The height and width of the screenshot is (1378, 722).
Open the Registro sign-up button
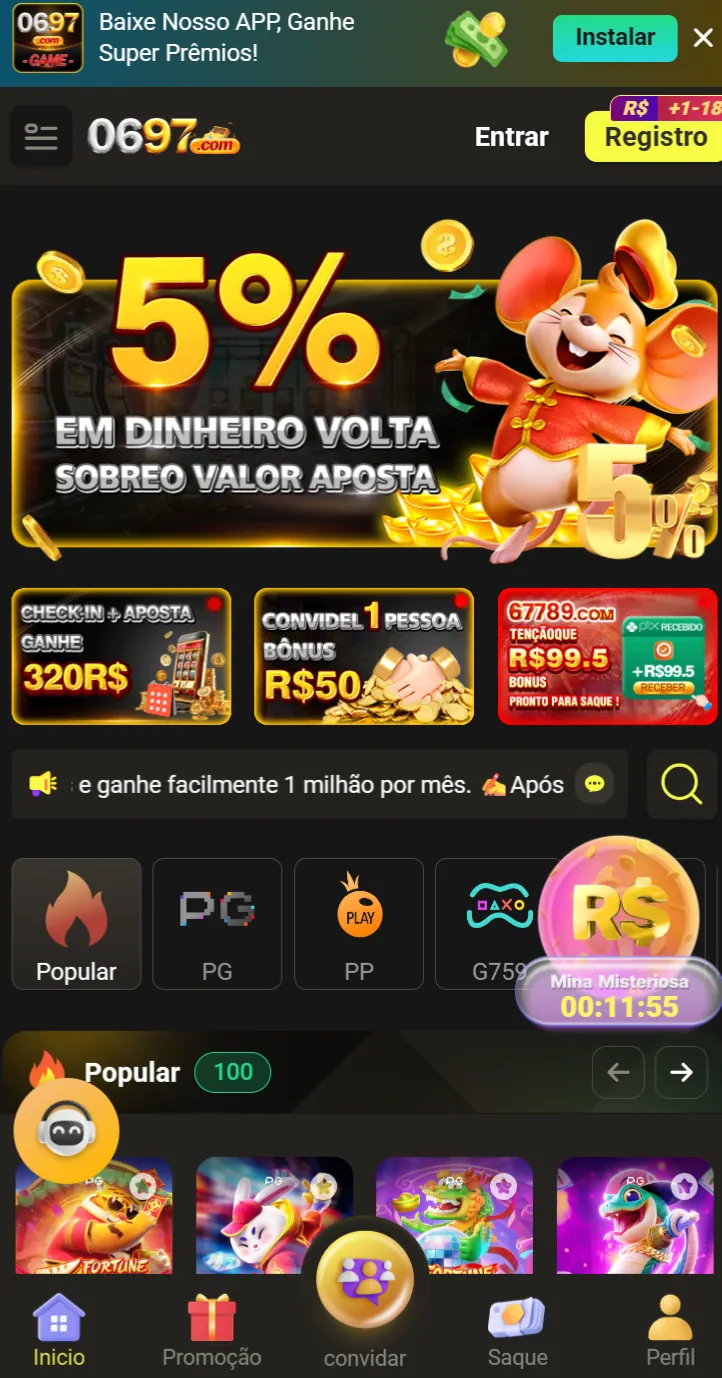655,137
